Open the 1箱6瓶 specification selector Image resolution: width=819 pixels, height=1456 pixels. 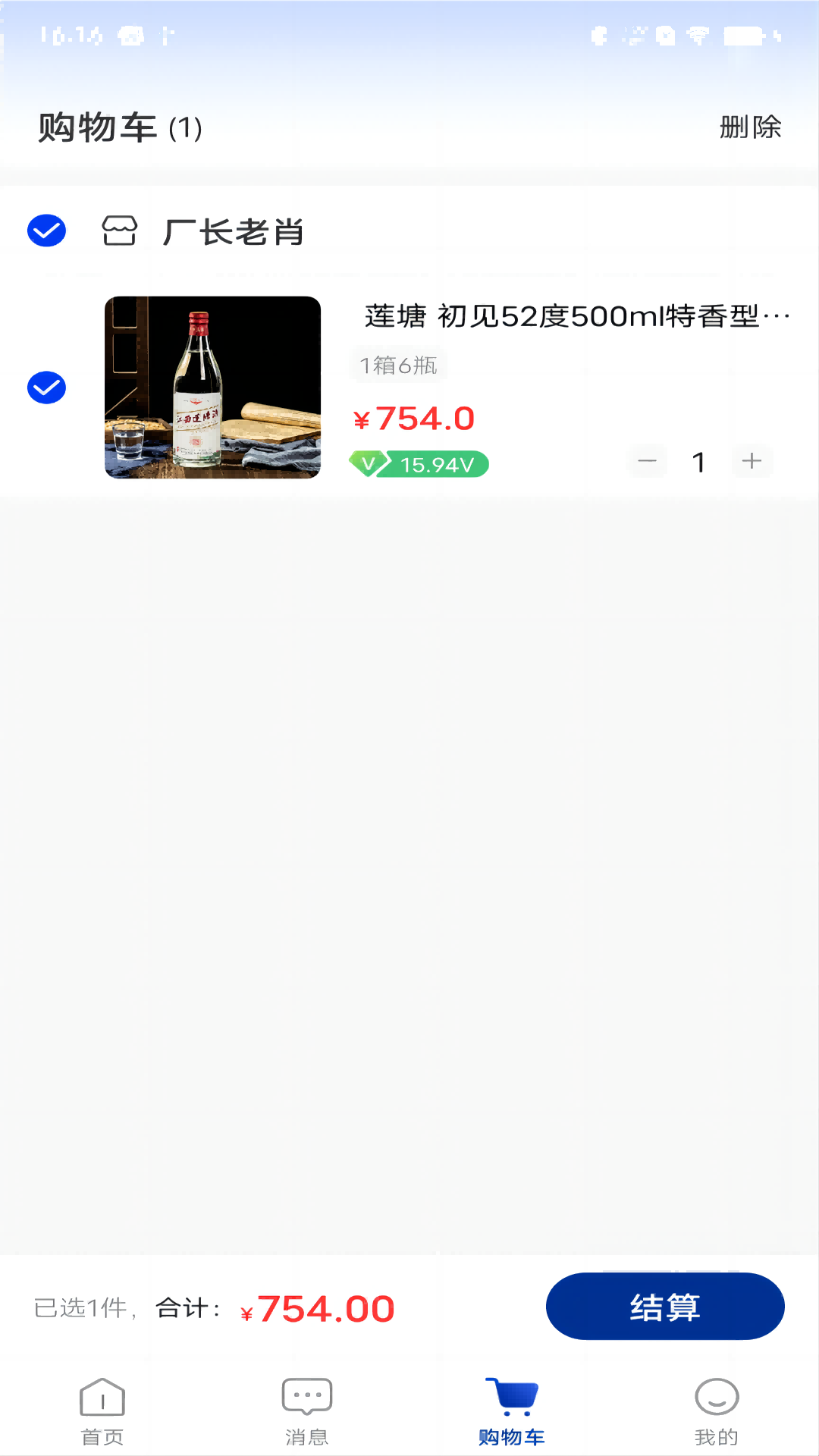pyautogui.click(x=399, y=365)
